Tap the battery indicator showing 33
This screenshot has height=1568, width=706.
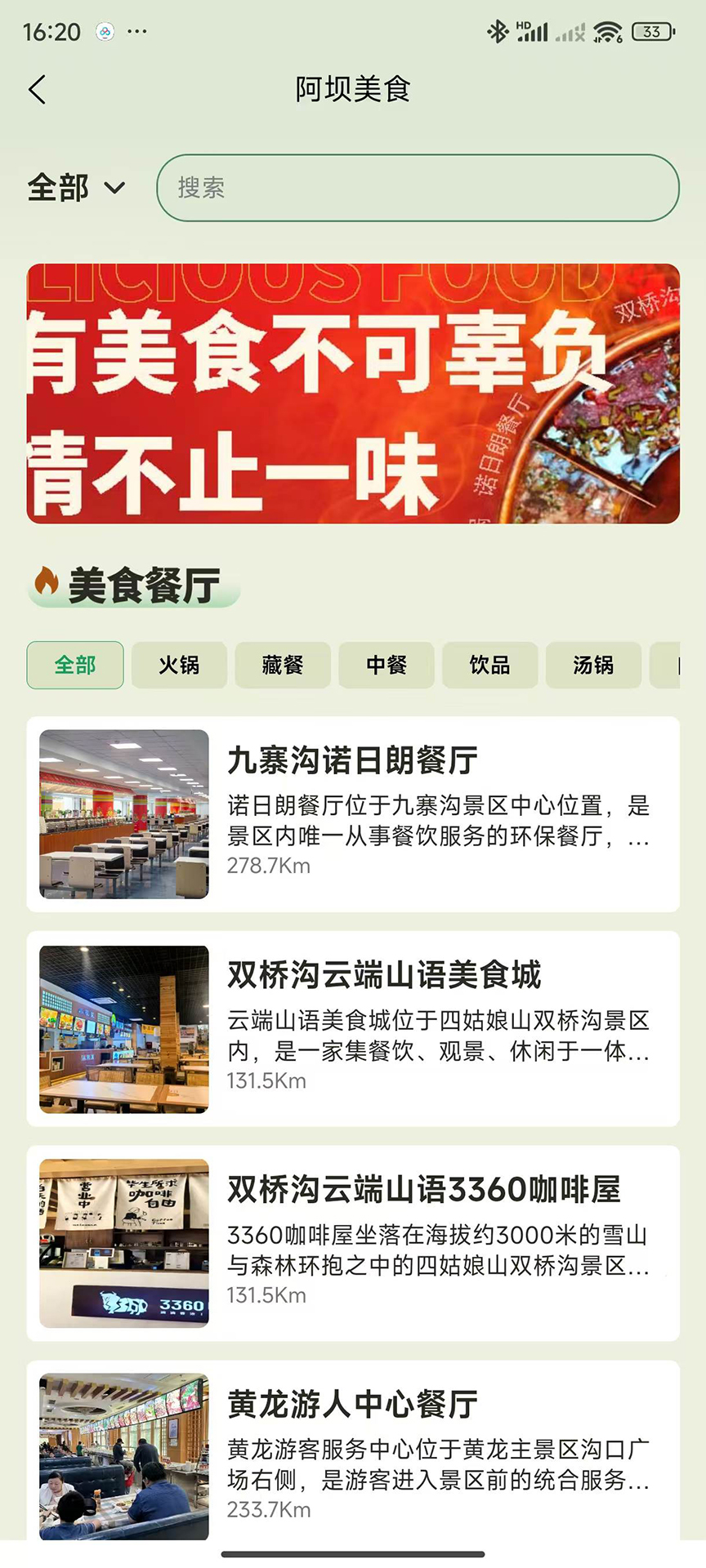654,31
